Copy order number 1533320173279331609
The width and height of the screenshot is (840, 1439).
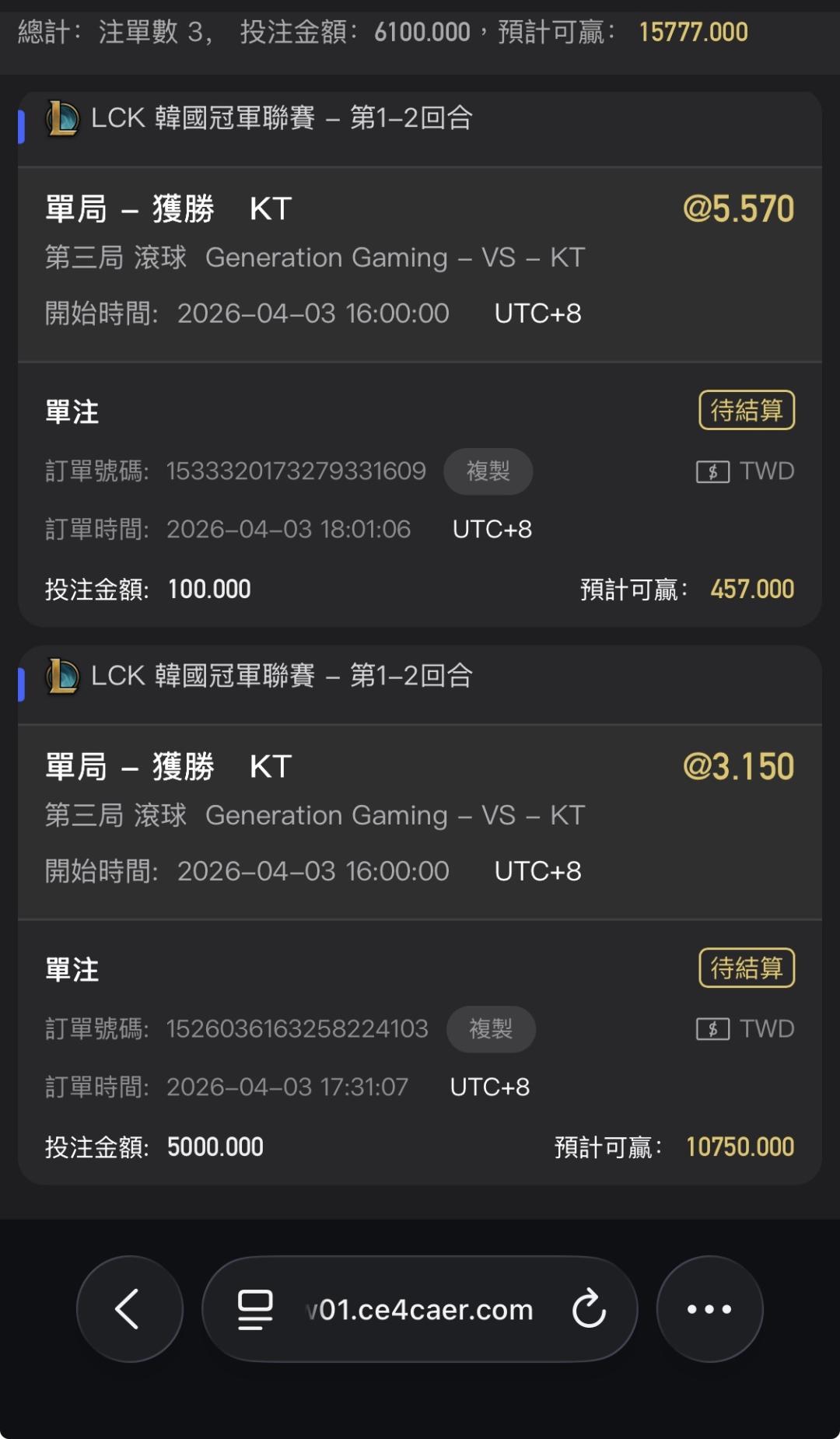488,471
